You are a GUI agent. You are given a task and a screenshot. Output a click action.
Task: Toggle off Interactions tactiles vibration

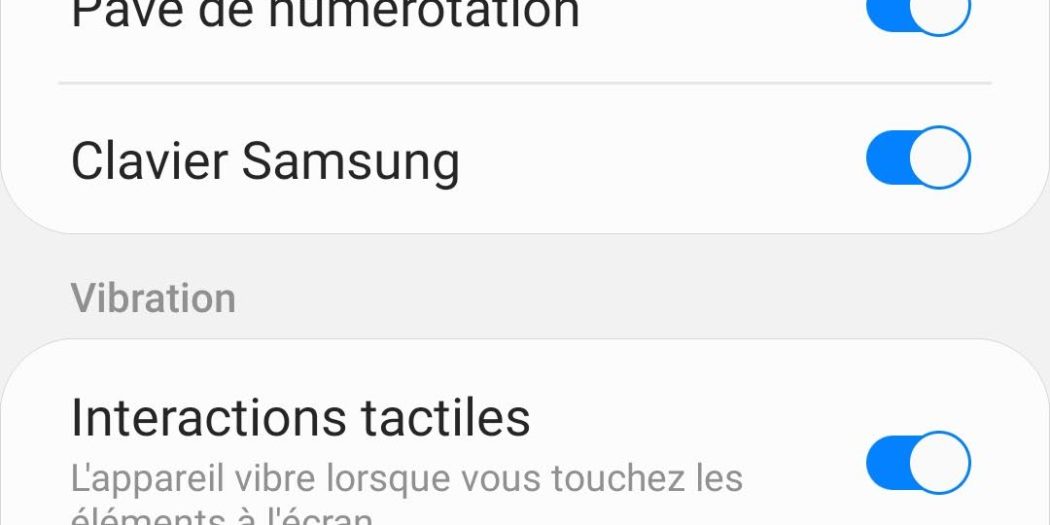tap(918, 463)
